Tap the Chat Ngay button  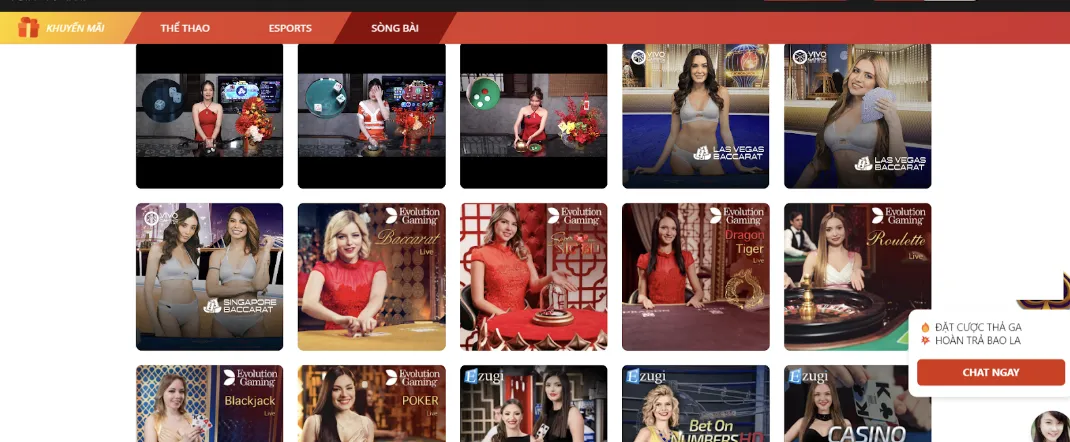point(990,372)
